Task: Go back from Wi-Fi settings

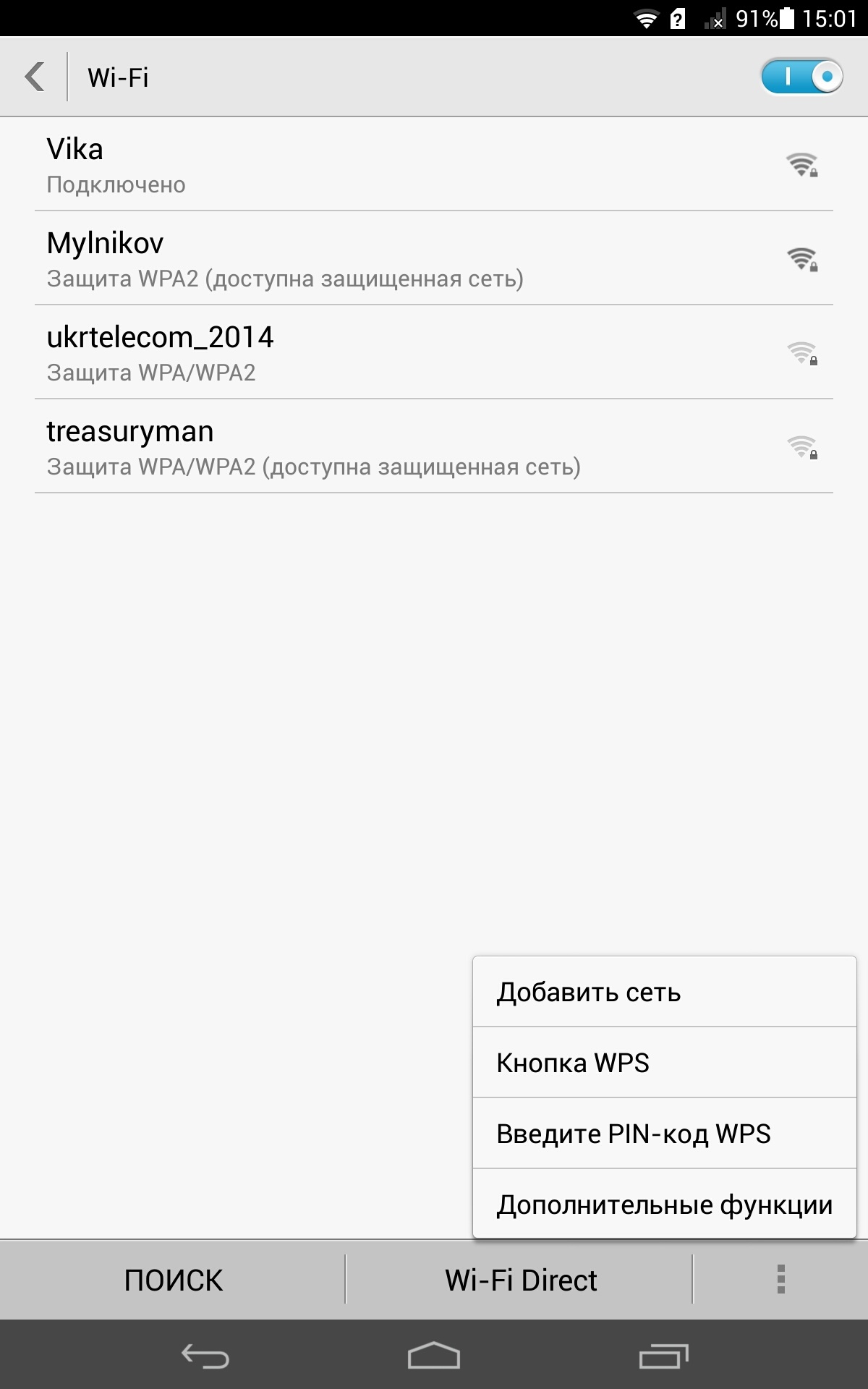Action: (x=35, y=77)
